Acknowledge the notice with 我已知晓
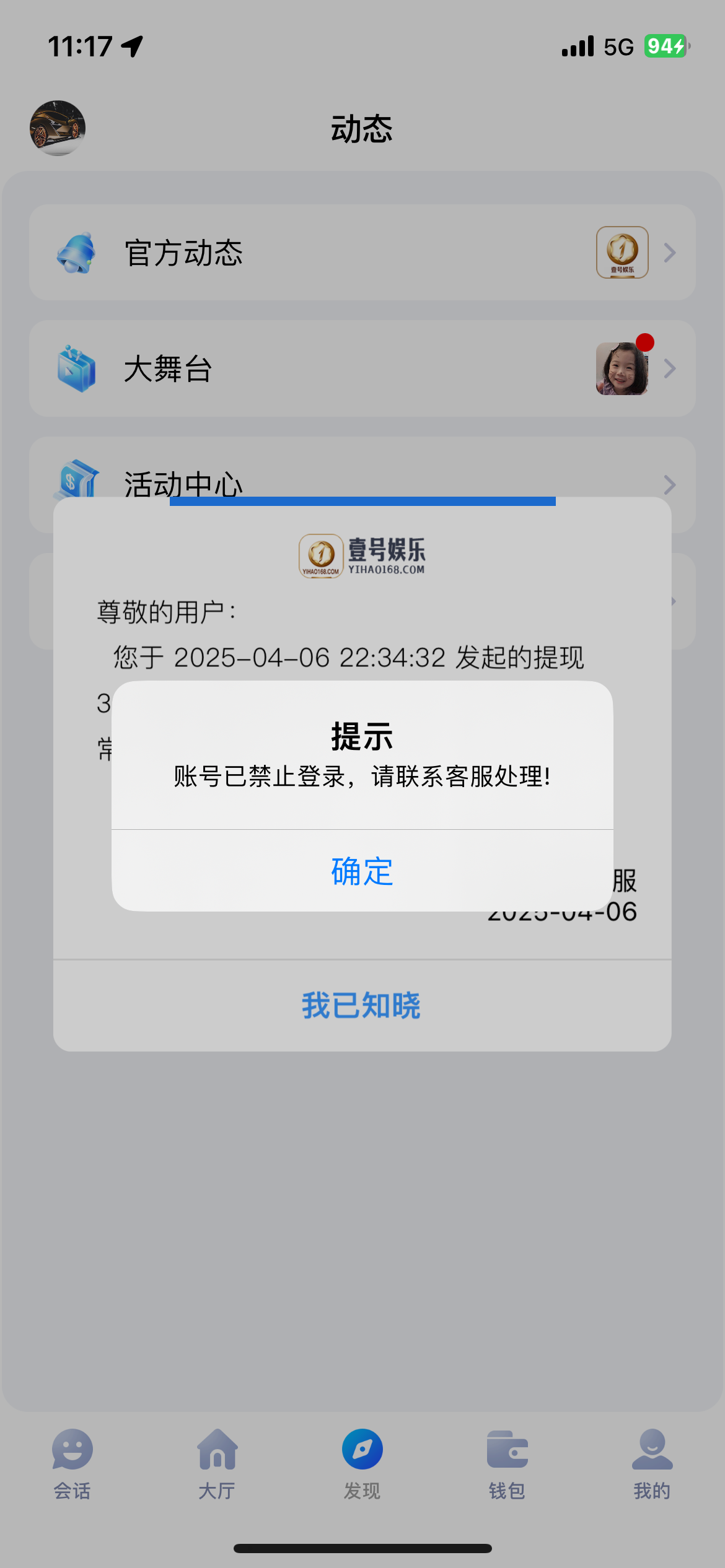The image size is (725, 1568). coord(362,1005)
